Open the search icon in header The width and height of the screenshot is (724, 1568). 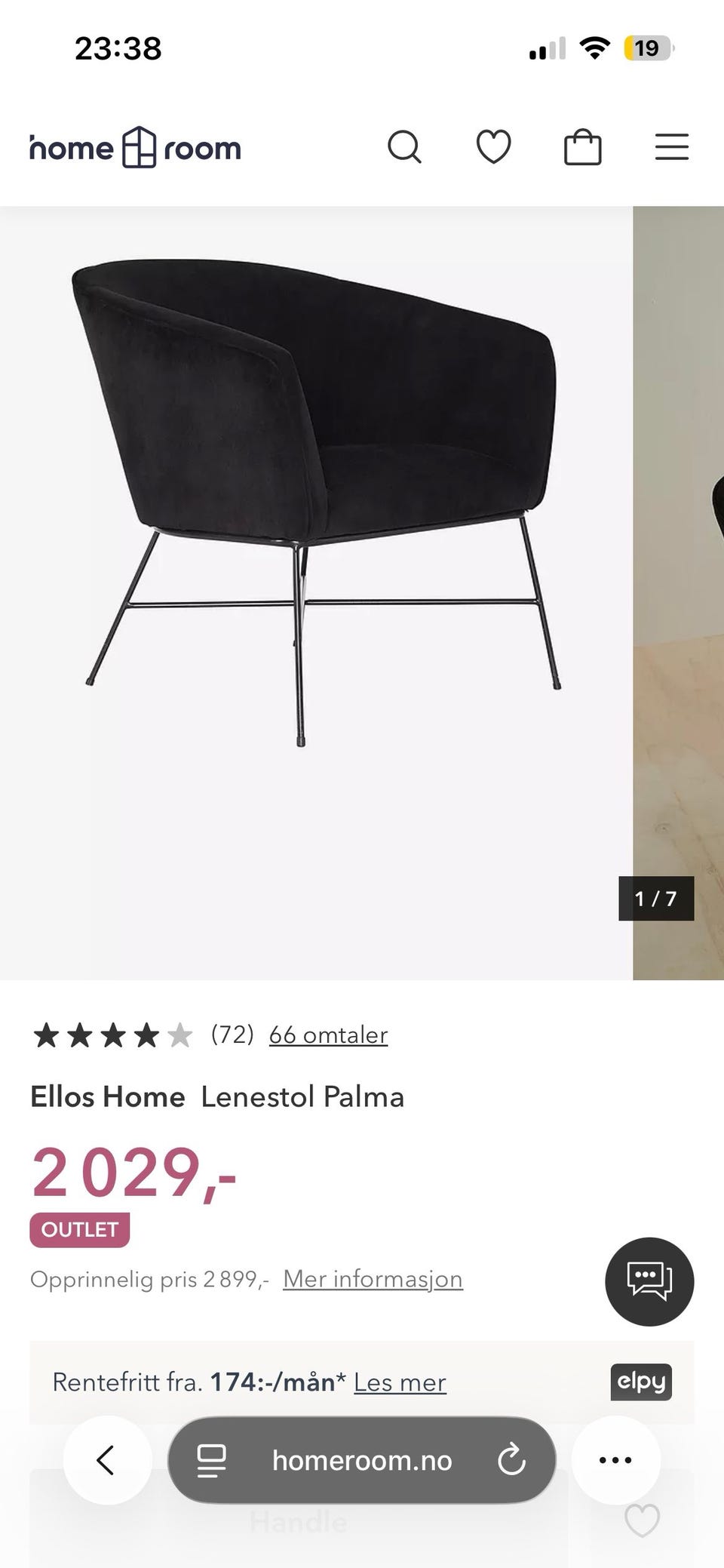(x=404, y=146)
